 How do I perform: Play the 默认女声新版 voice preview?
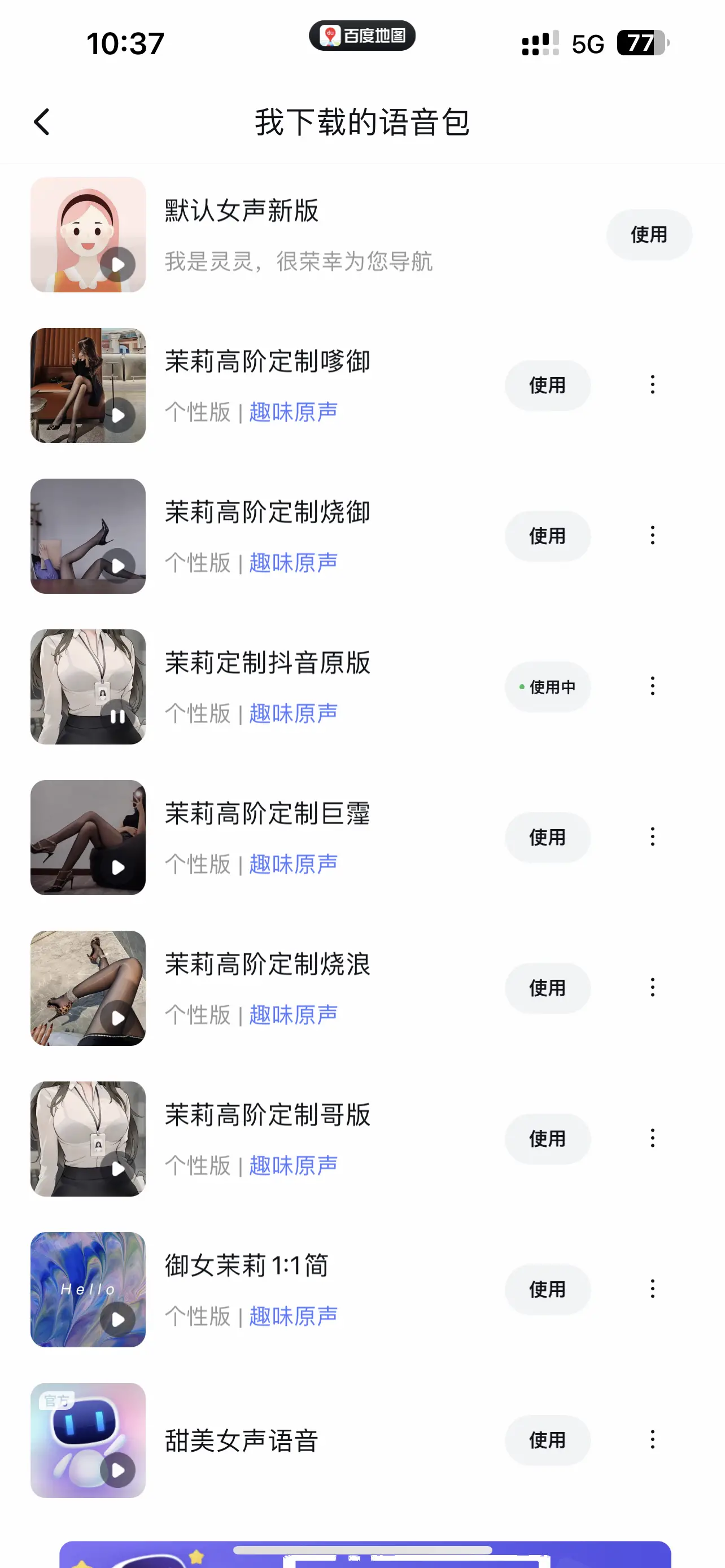pos(118,264)
